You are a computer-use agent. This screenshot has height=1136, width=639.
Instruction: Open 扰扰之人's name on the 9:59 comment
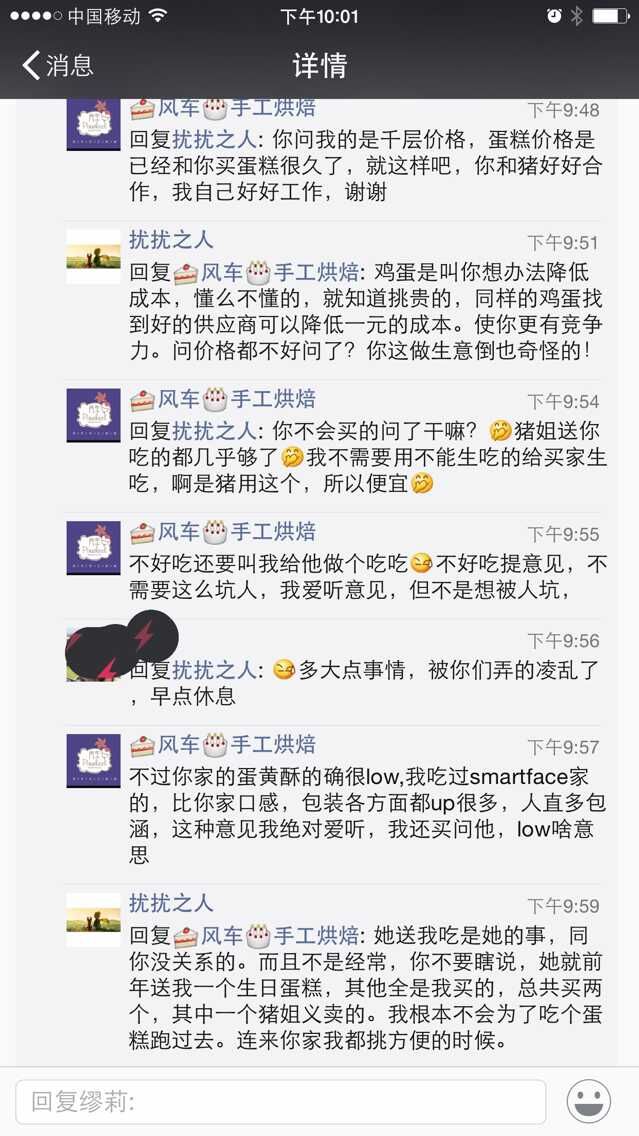point(171,903)
